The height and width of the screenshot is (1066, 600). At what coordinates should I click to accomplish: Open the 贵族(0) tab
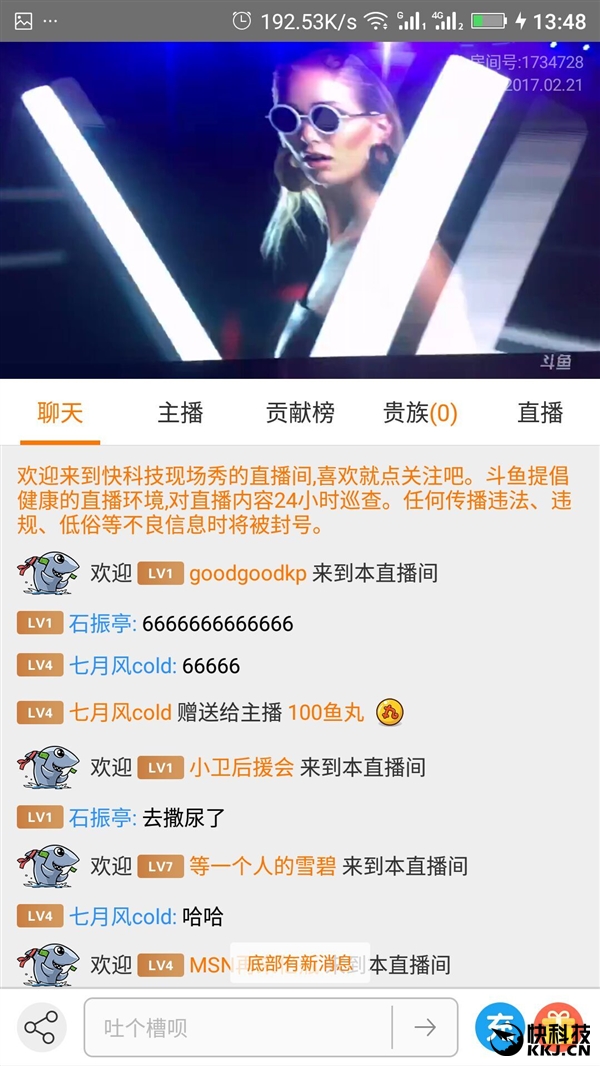(420, 412)
